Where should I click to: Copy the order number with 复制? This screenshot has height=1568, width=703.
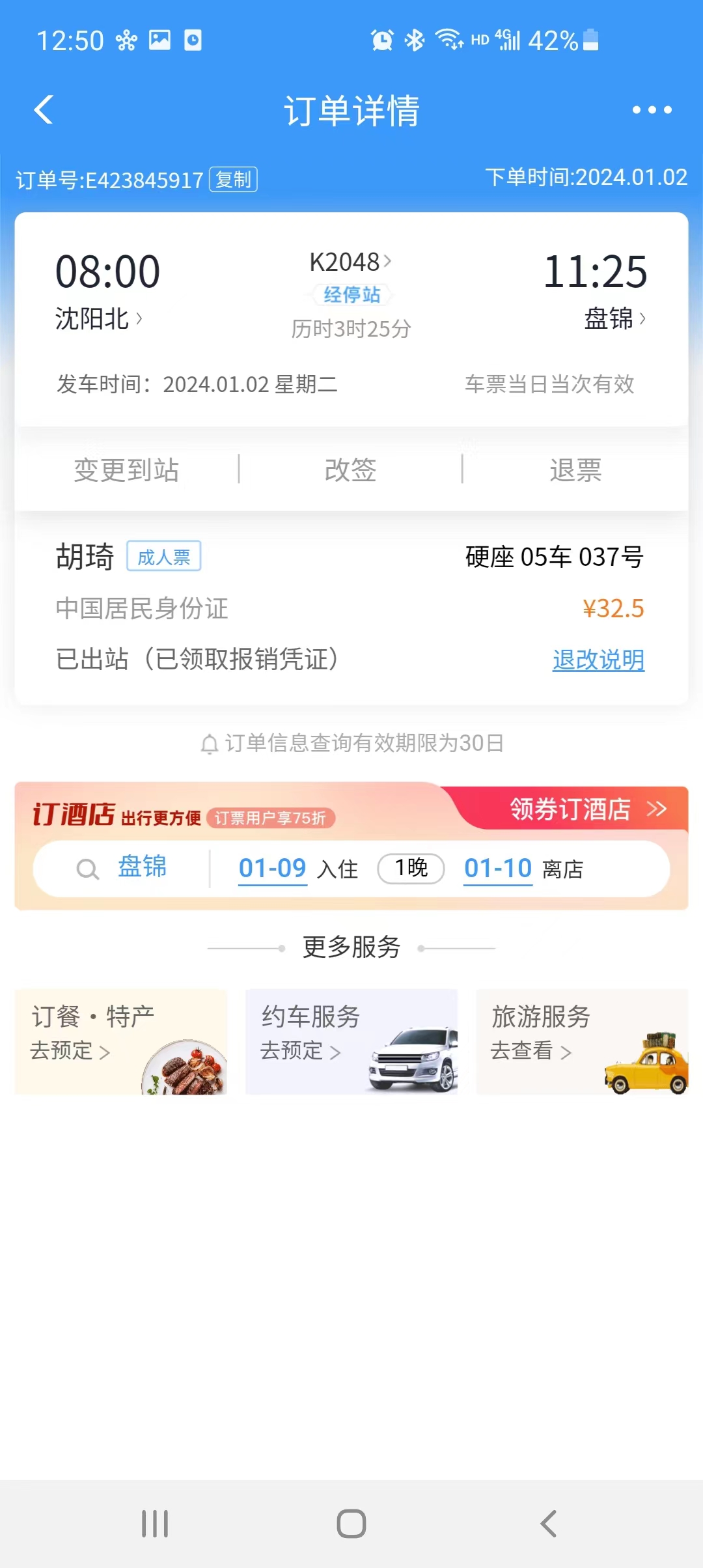[x=233, y=180]
